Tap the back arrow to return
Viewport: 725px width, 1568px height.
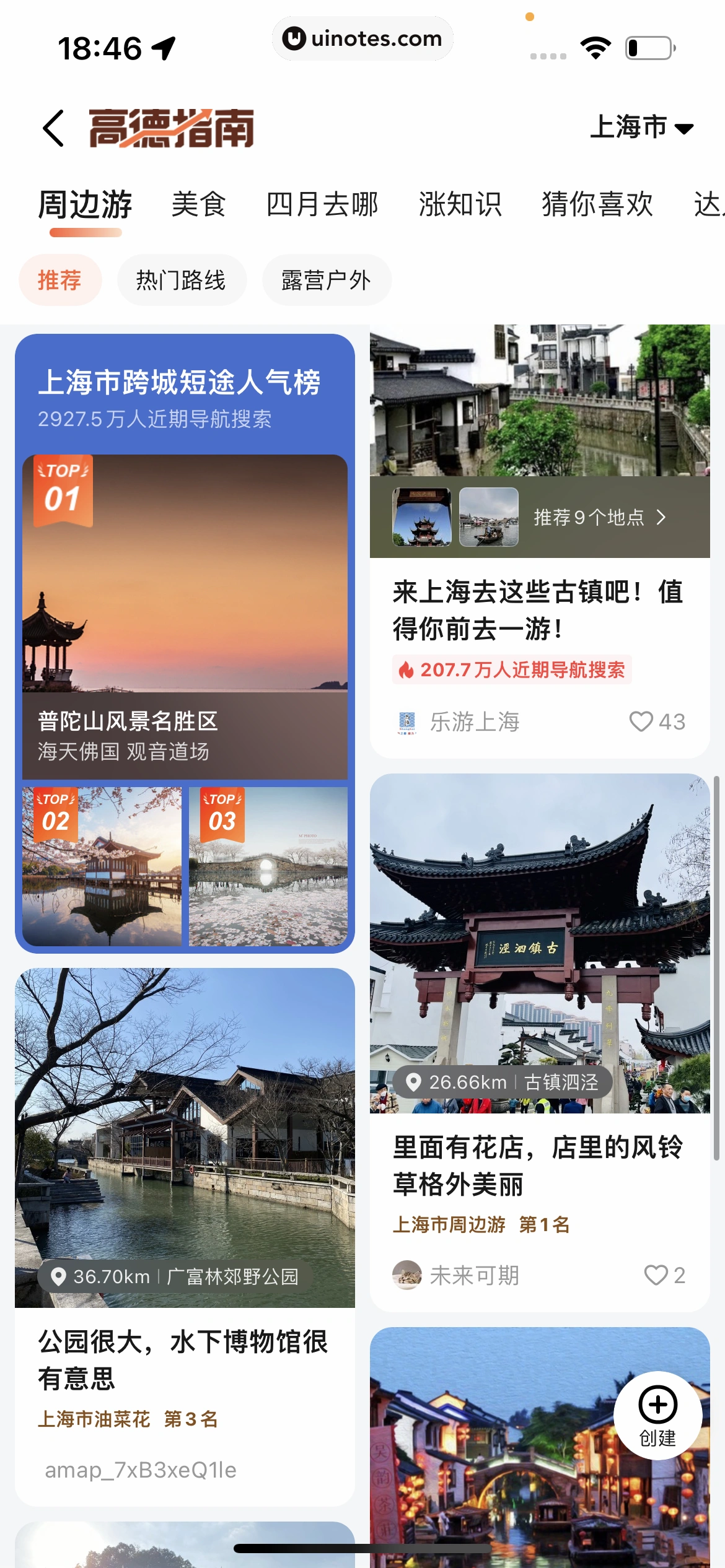[x=54, y=127]
